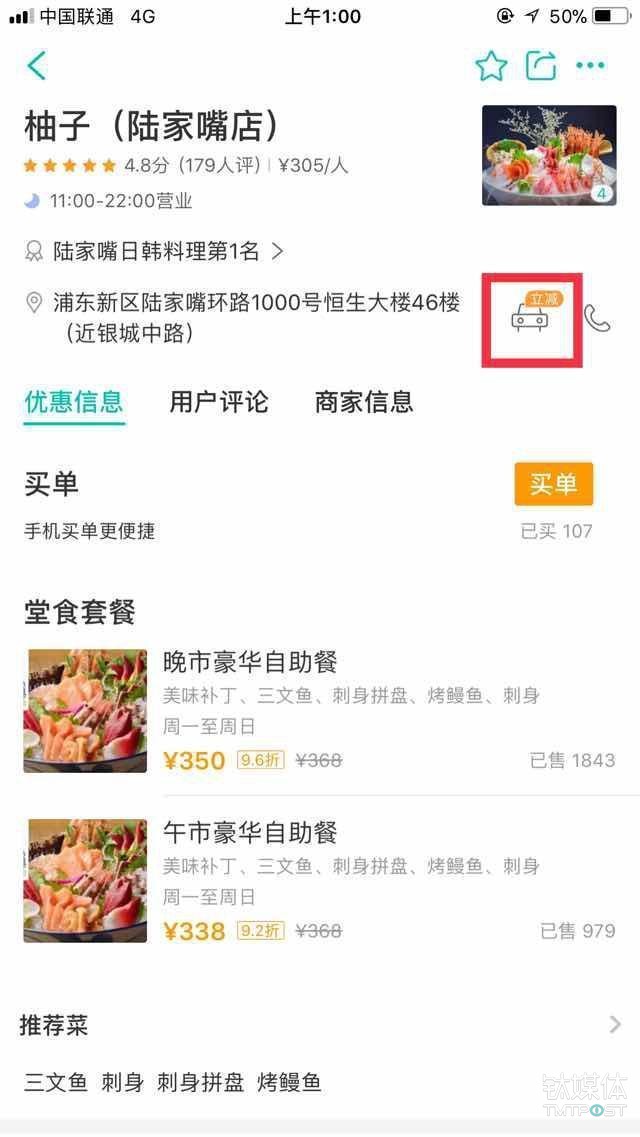
Task: Tap the orange 买单 button
Action: coord(554,484)
